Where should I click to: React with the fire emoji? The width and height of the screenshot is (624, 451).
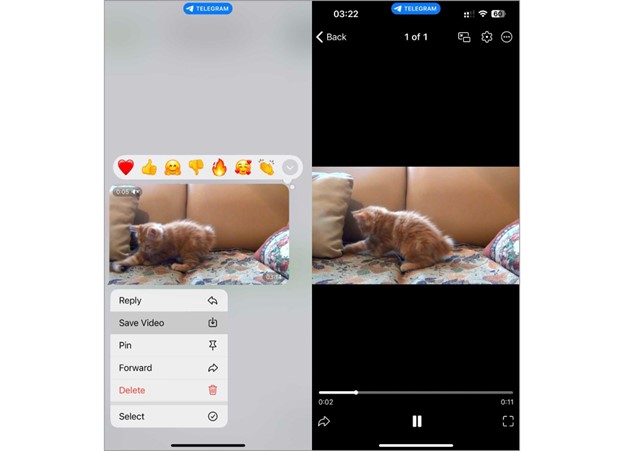click(219, 167)
